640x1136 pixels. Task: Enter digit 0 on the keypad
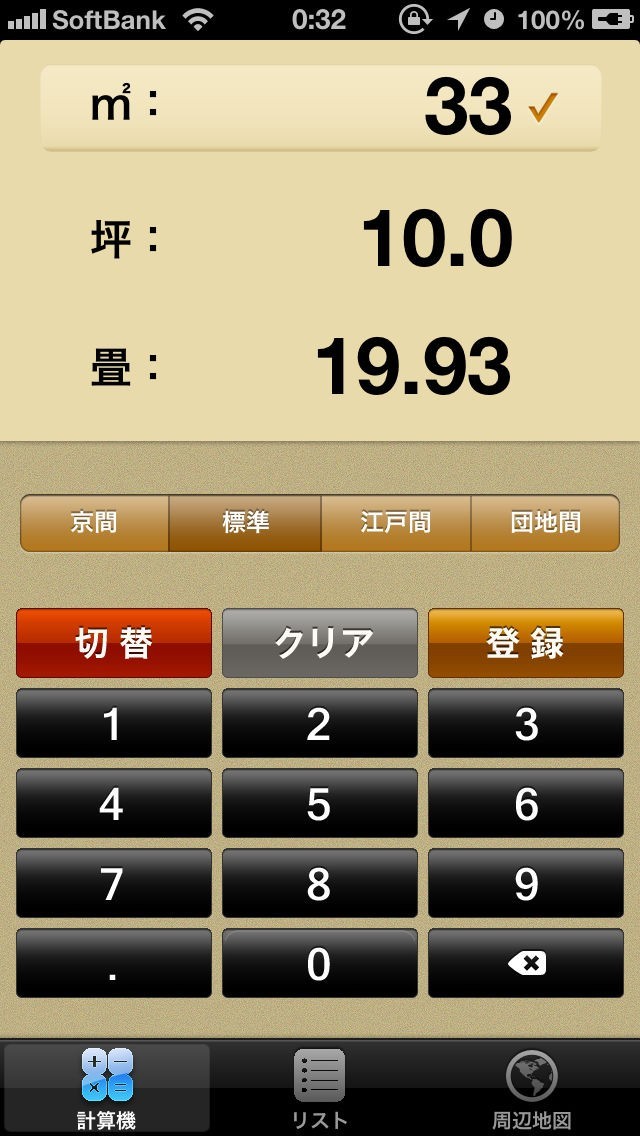pos(320,964)
